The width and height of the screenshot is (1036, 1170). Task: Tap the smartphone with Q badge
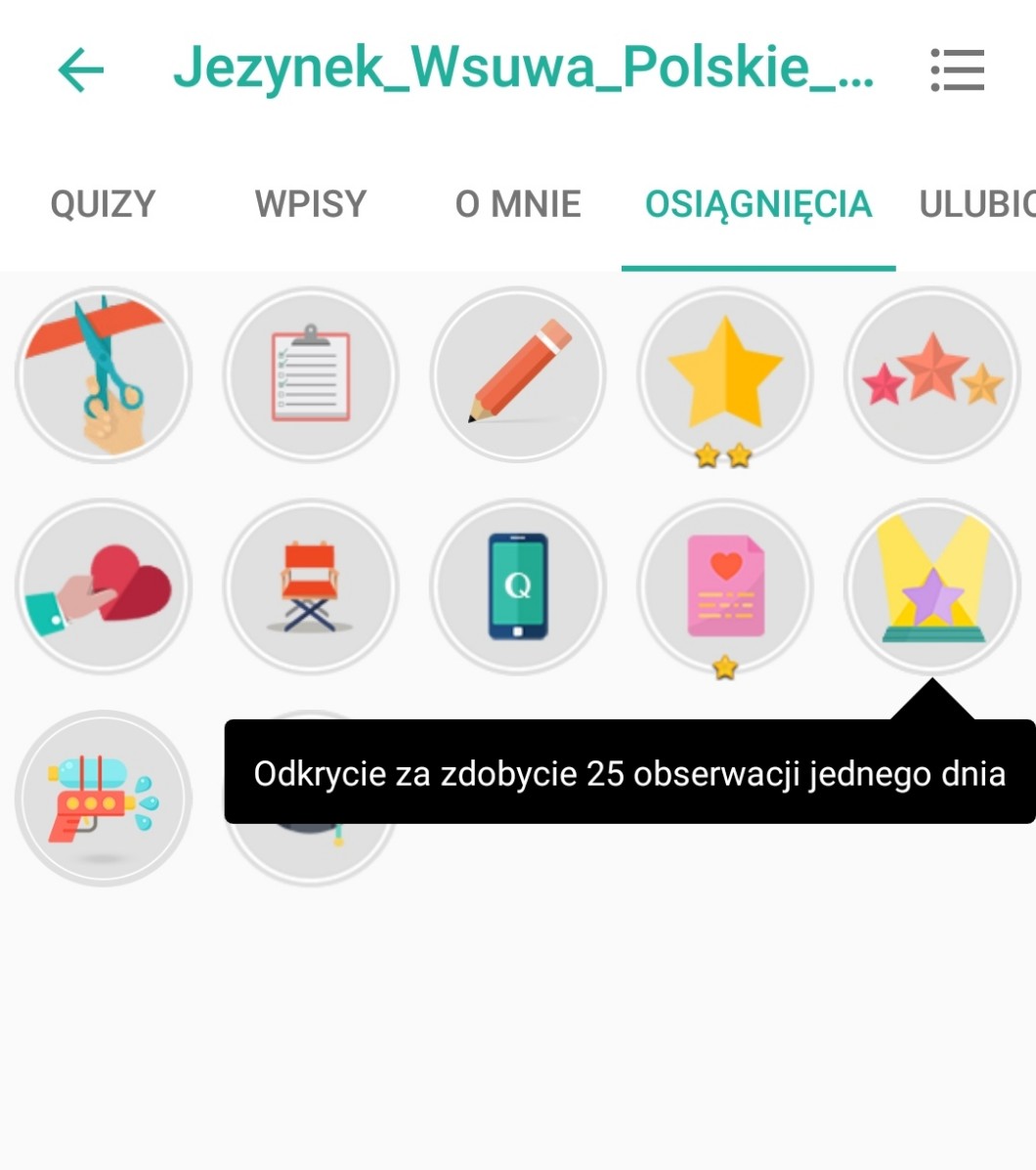pos(518,586)
